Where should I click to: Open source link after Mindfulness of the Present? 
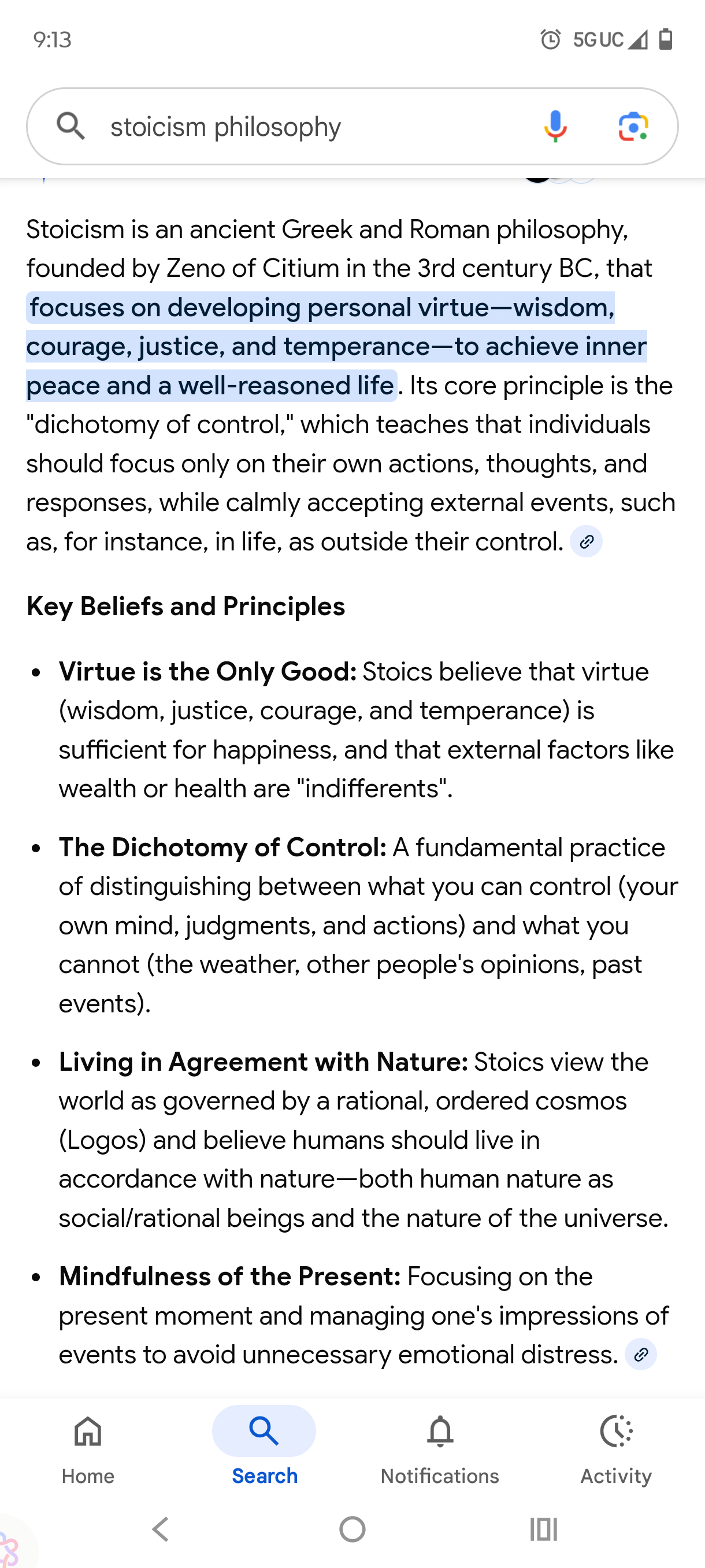click(x=640, y=1354)
